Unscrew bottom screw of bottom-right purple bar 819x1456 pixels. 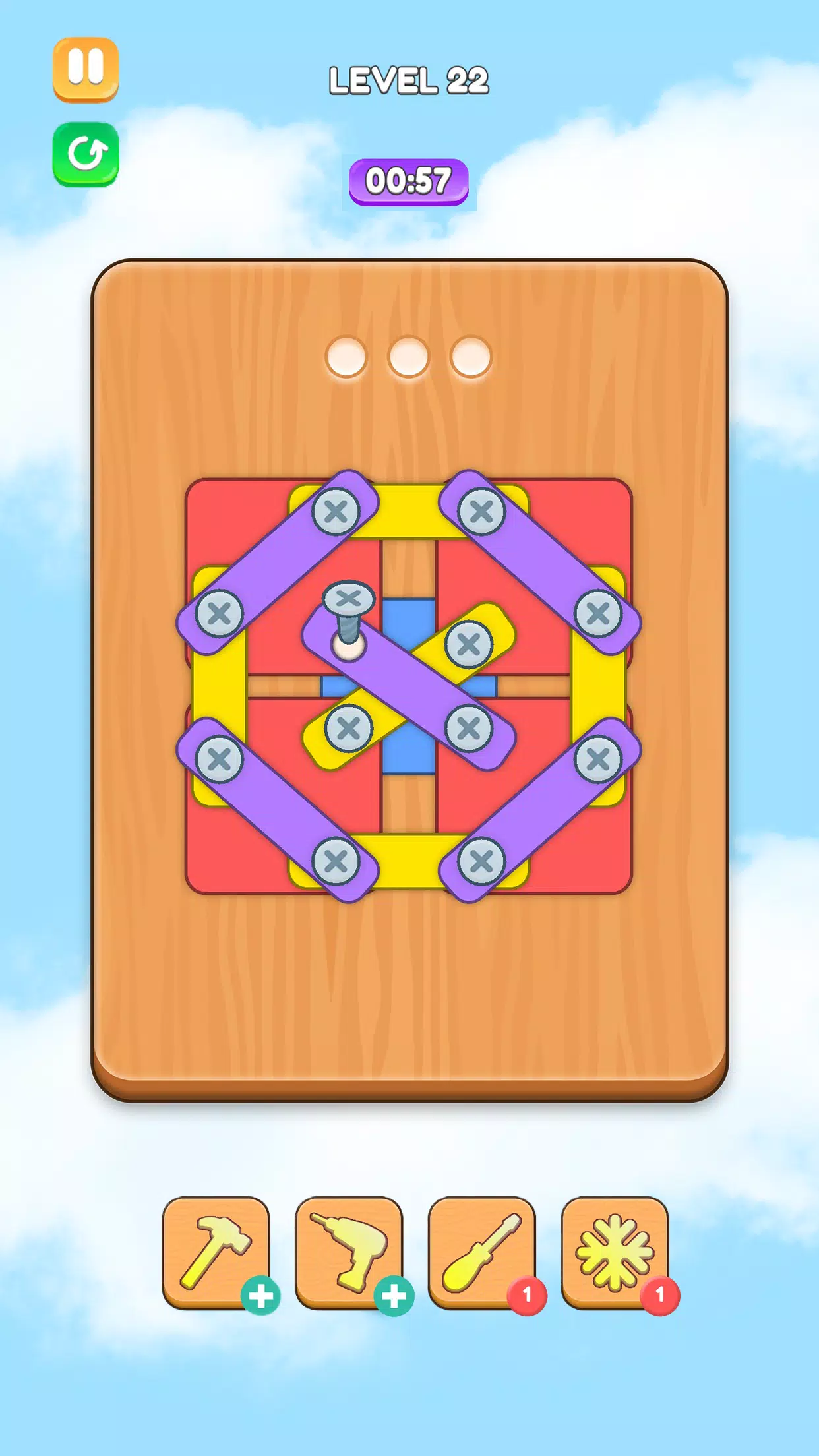click(x=482, y=861)
